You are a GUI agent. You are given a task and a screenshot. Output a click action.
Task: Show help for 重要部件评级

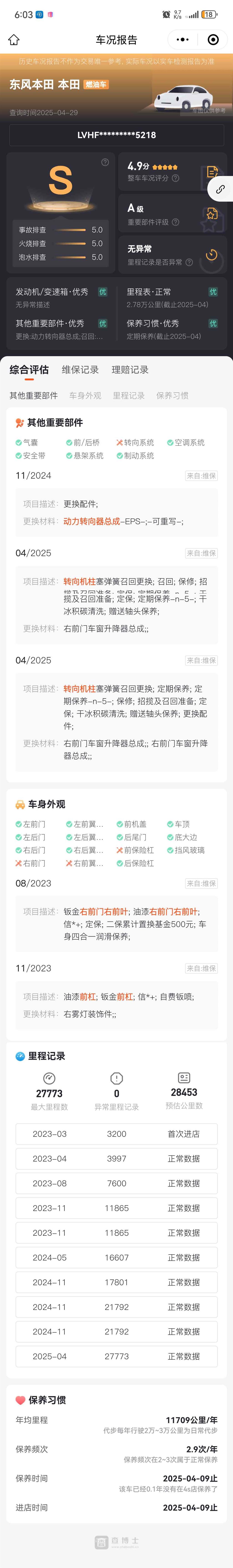(176, 222)
